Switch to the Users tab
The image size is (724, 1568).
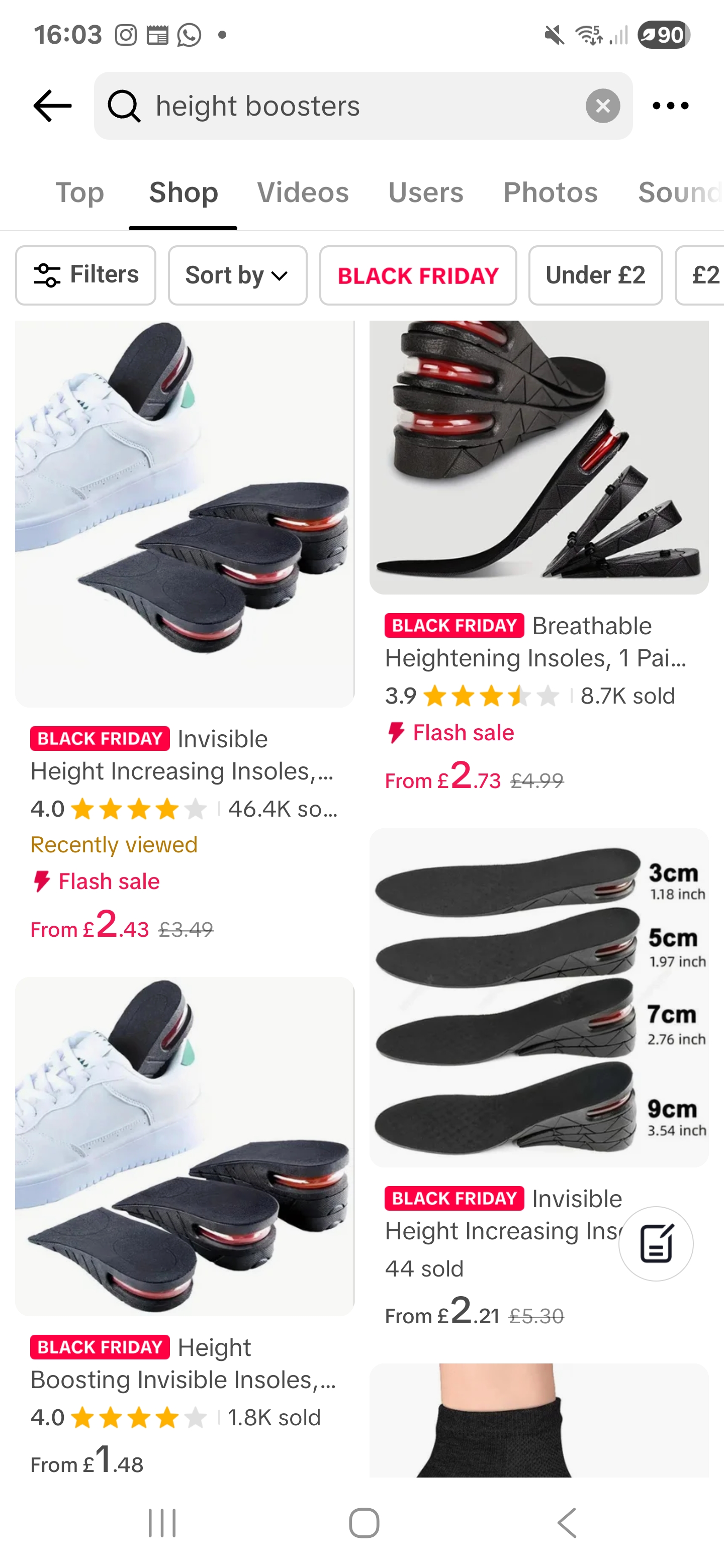tap(426, 193)
